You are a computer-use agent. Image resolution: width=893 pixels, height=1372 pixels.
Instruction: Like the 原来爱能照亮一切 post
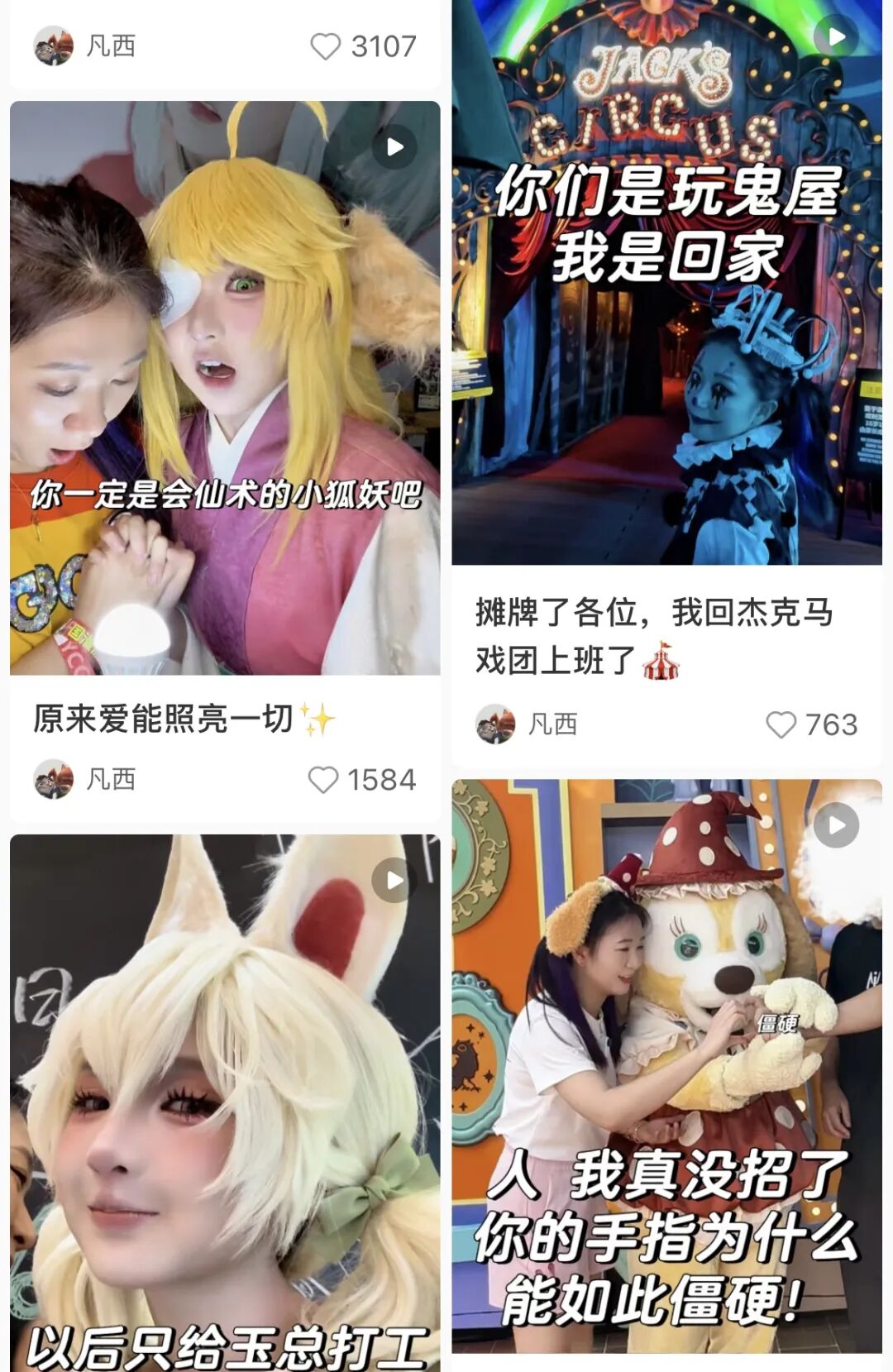(323, 780)
